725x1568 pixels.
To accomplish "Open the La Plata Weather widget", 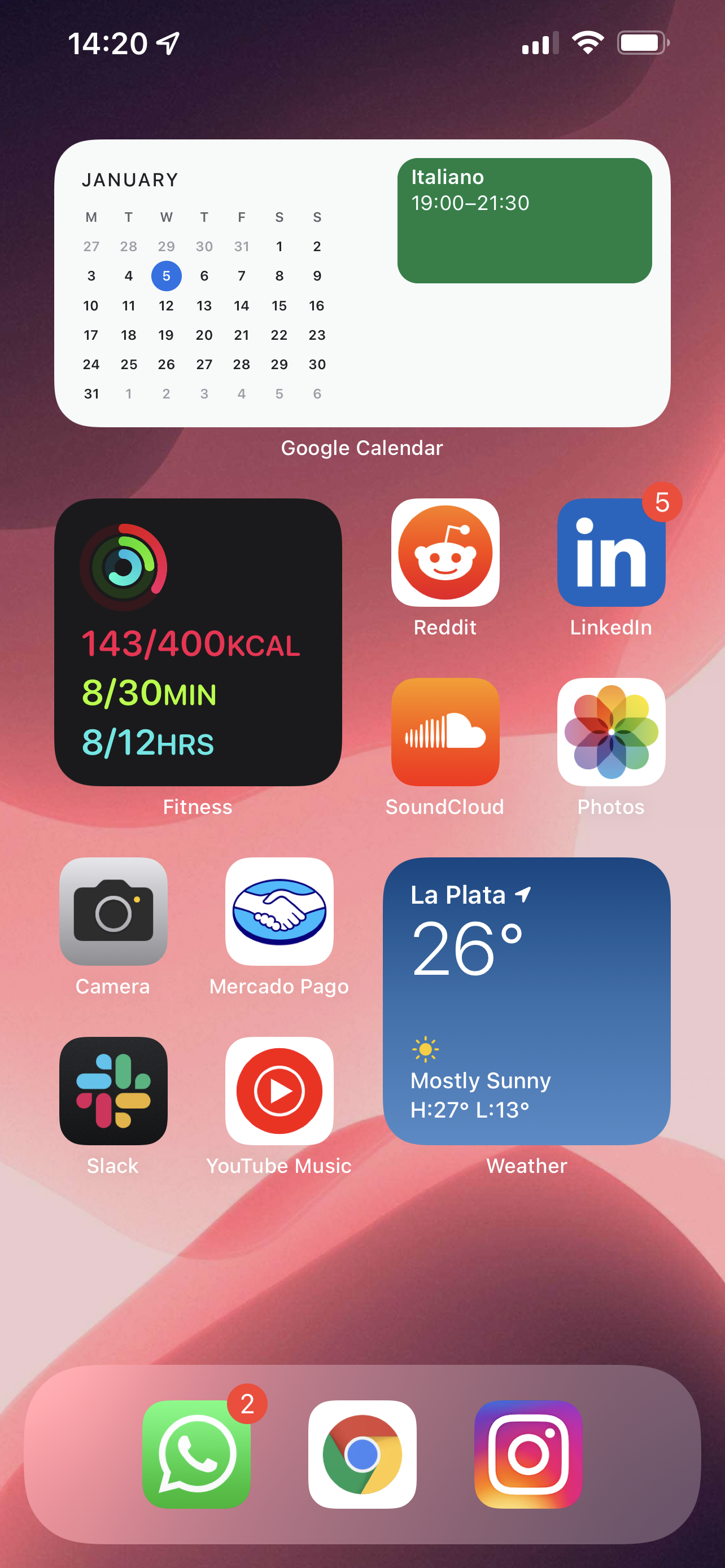I will click(527, 1001).
